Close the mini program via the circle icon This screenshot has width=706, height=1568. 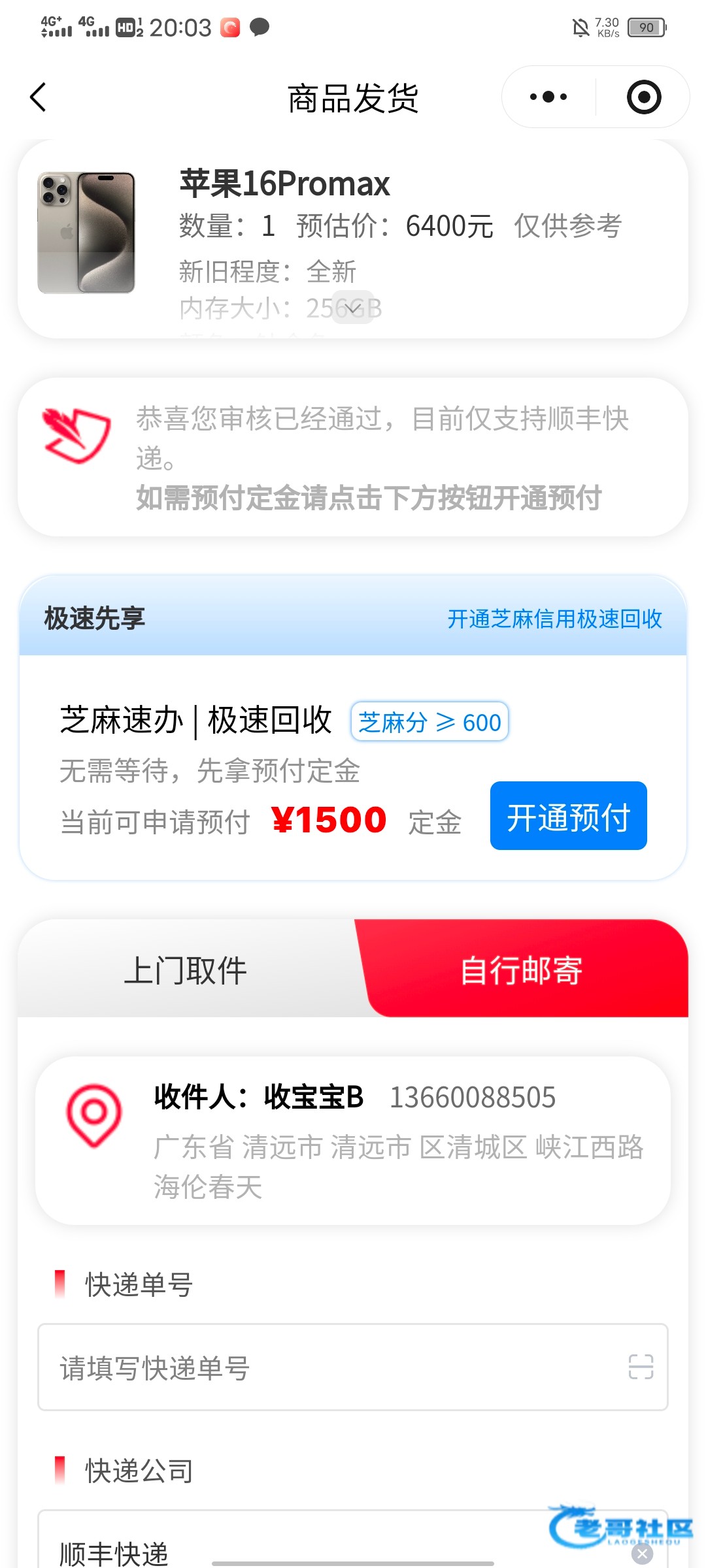[x=644, y=97]
